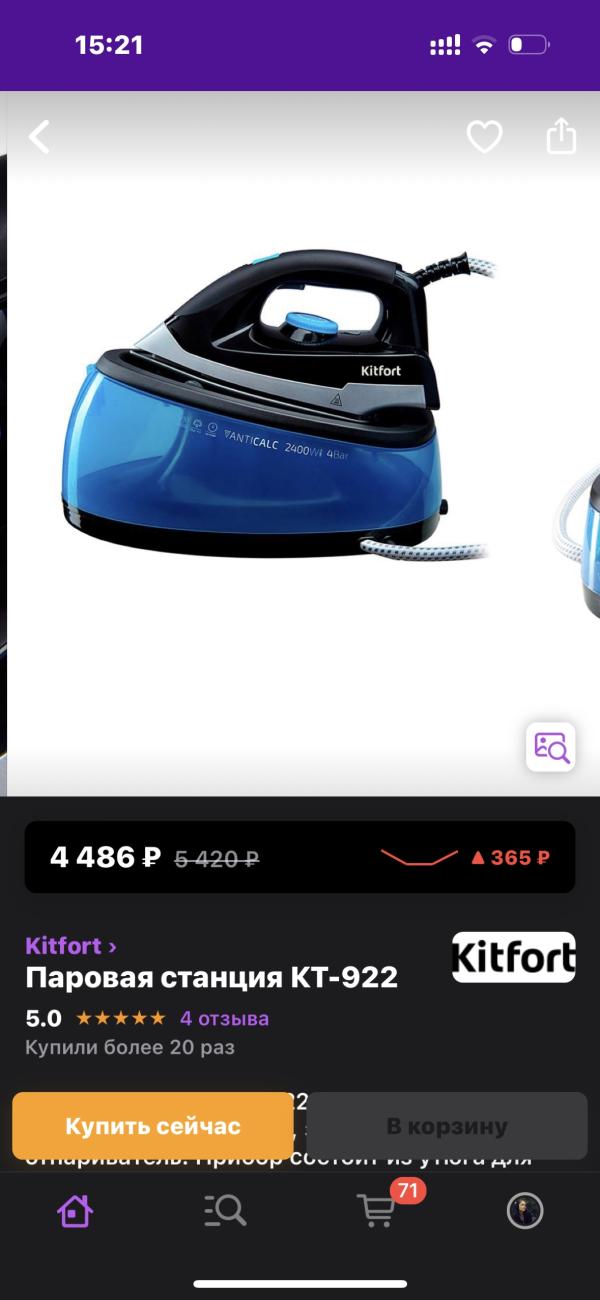Tap Купить сейчас to buy now

click(x=153, y=1126)
